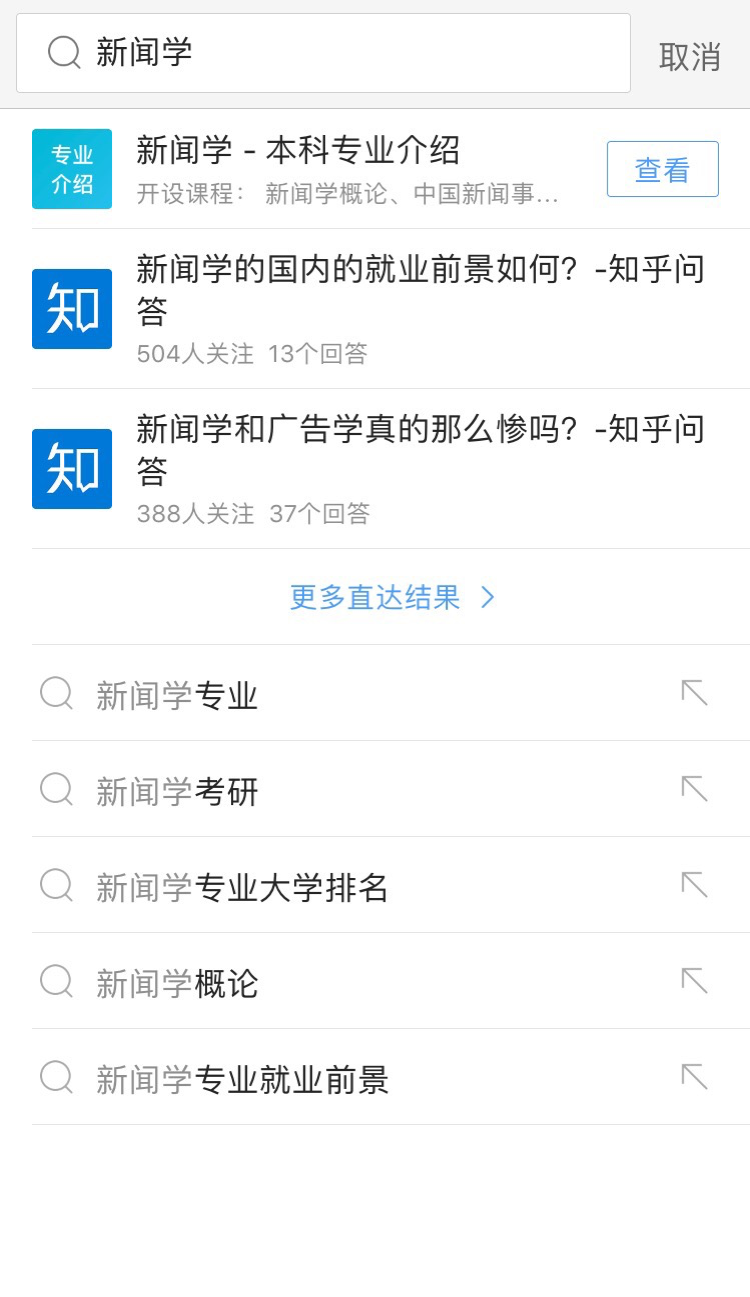750x1297 pixels.
Task: Cancel the search with 取消
Action: point(690,57)
